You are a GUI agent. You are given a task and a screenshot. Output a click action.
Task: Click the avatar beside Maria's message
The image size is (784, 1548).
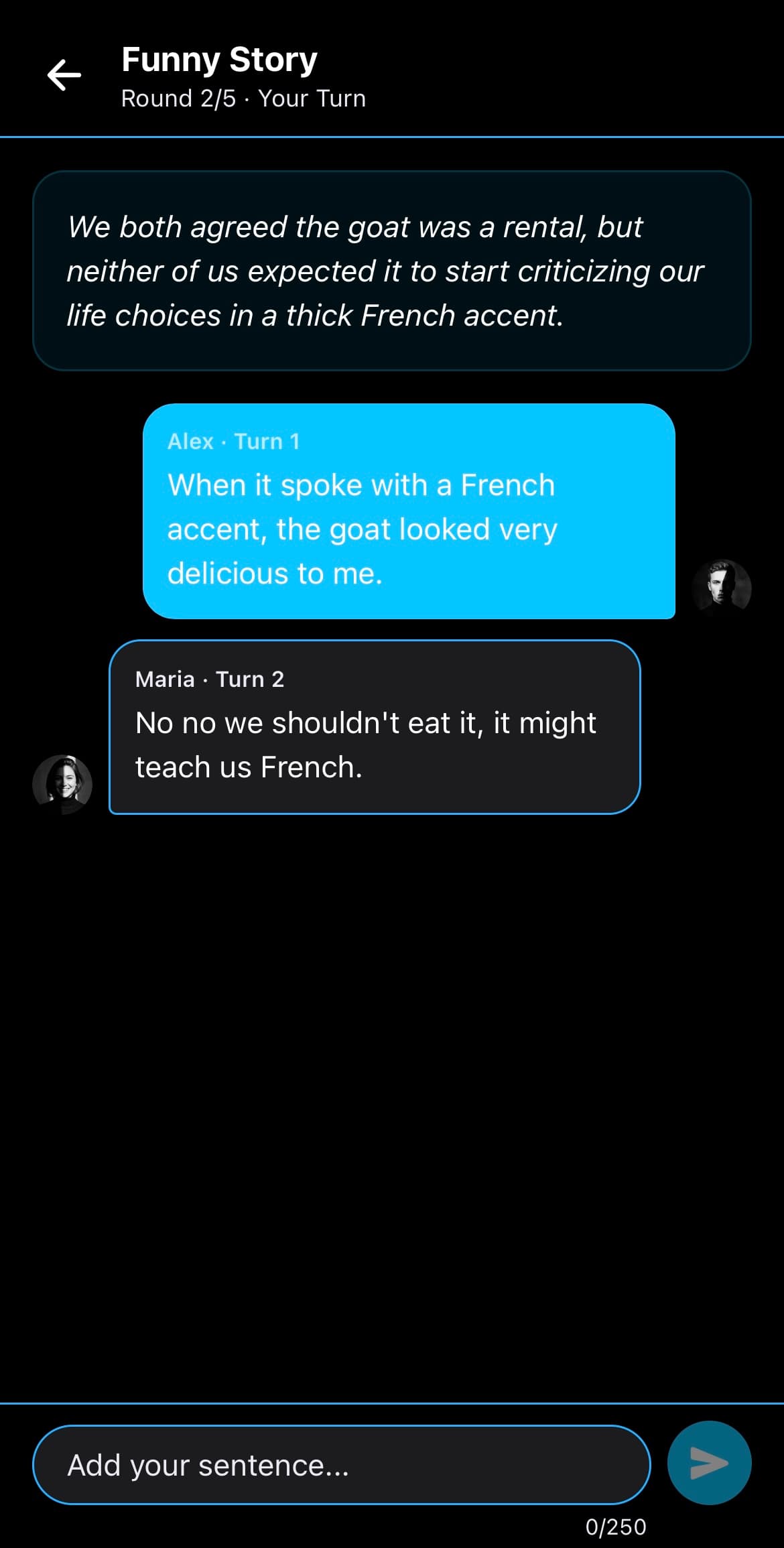point(62,785)
